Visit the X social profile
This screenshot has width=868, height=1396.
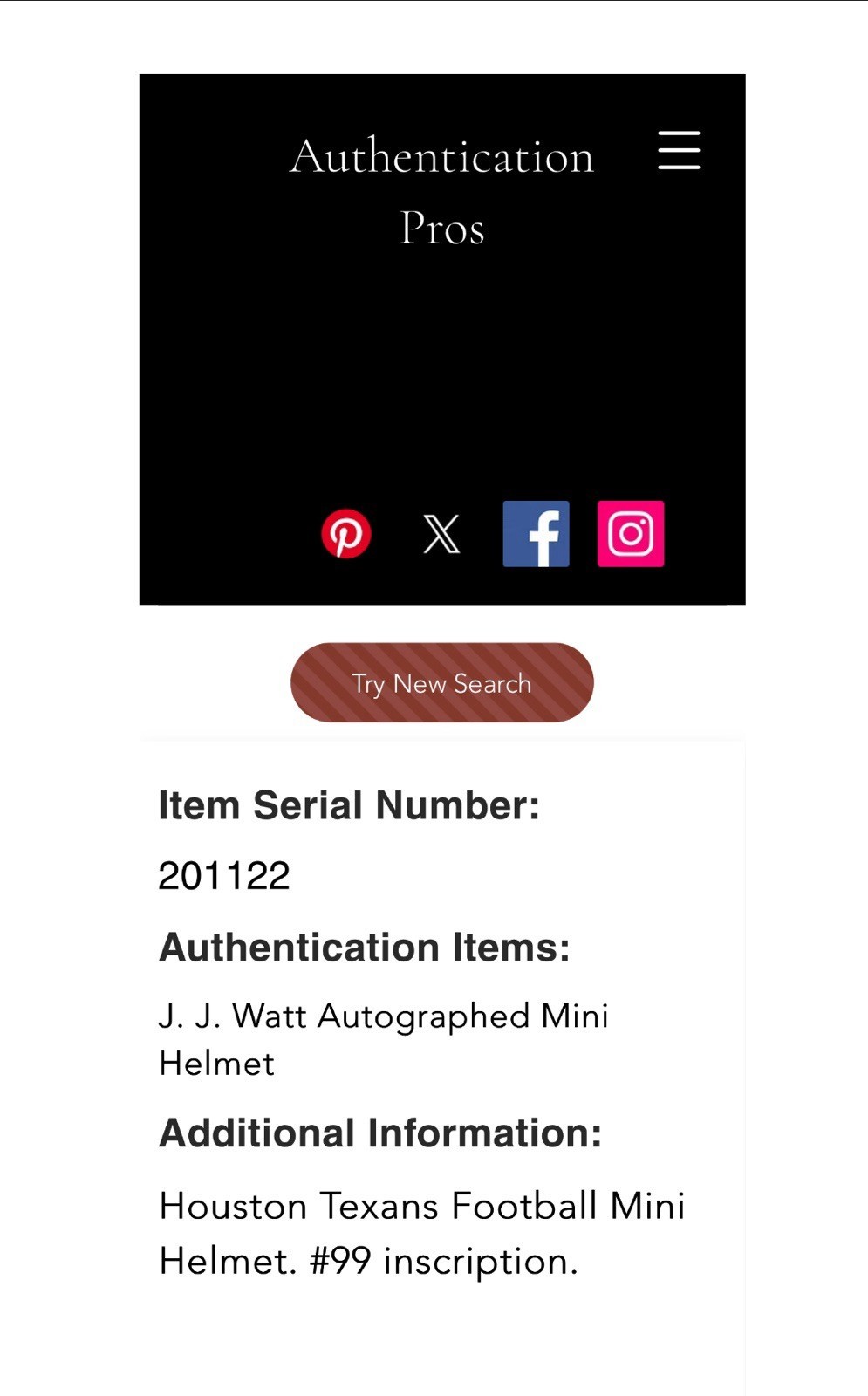tap(441, 534)
